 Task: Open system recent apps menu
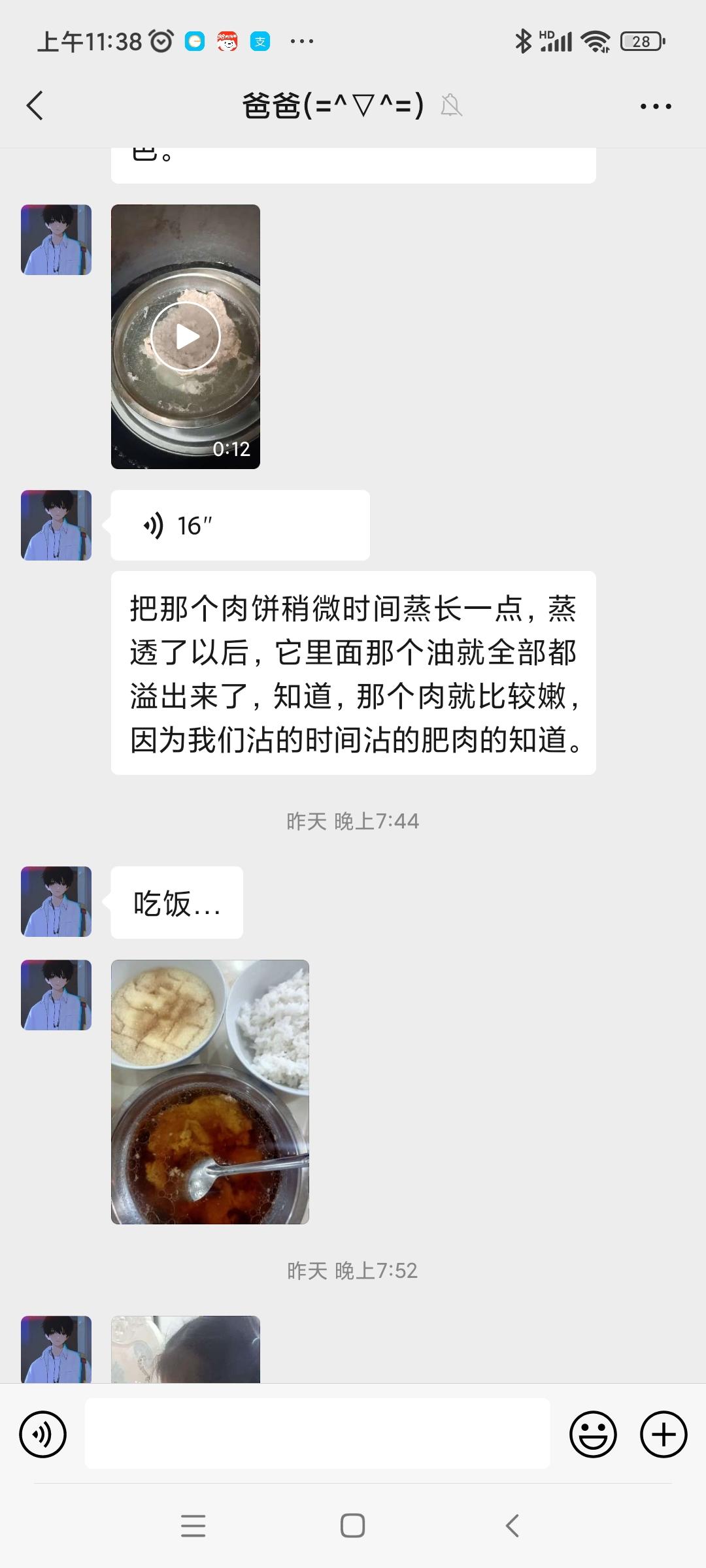(x=193, y=1526)
